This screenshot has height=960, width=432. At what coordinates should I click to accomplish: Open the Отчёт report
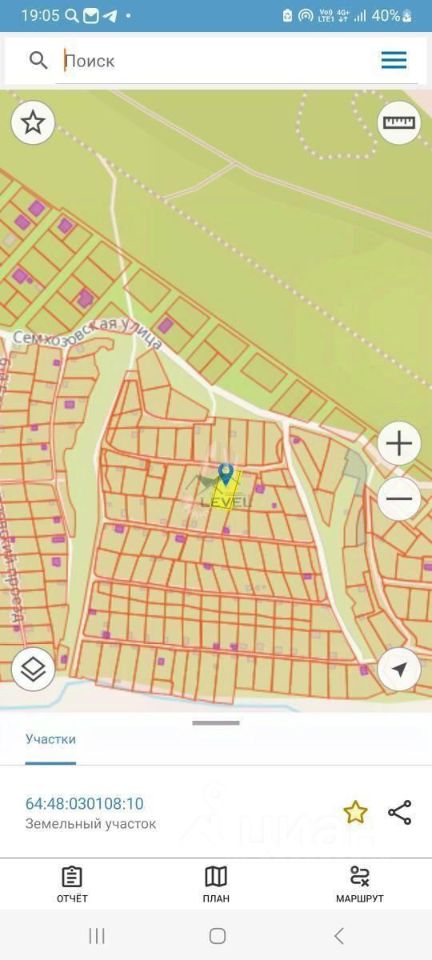point(72,885)
